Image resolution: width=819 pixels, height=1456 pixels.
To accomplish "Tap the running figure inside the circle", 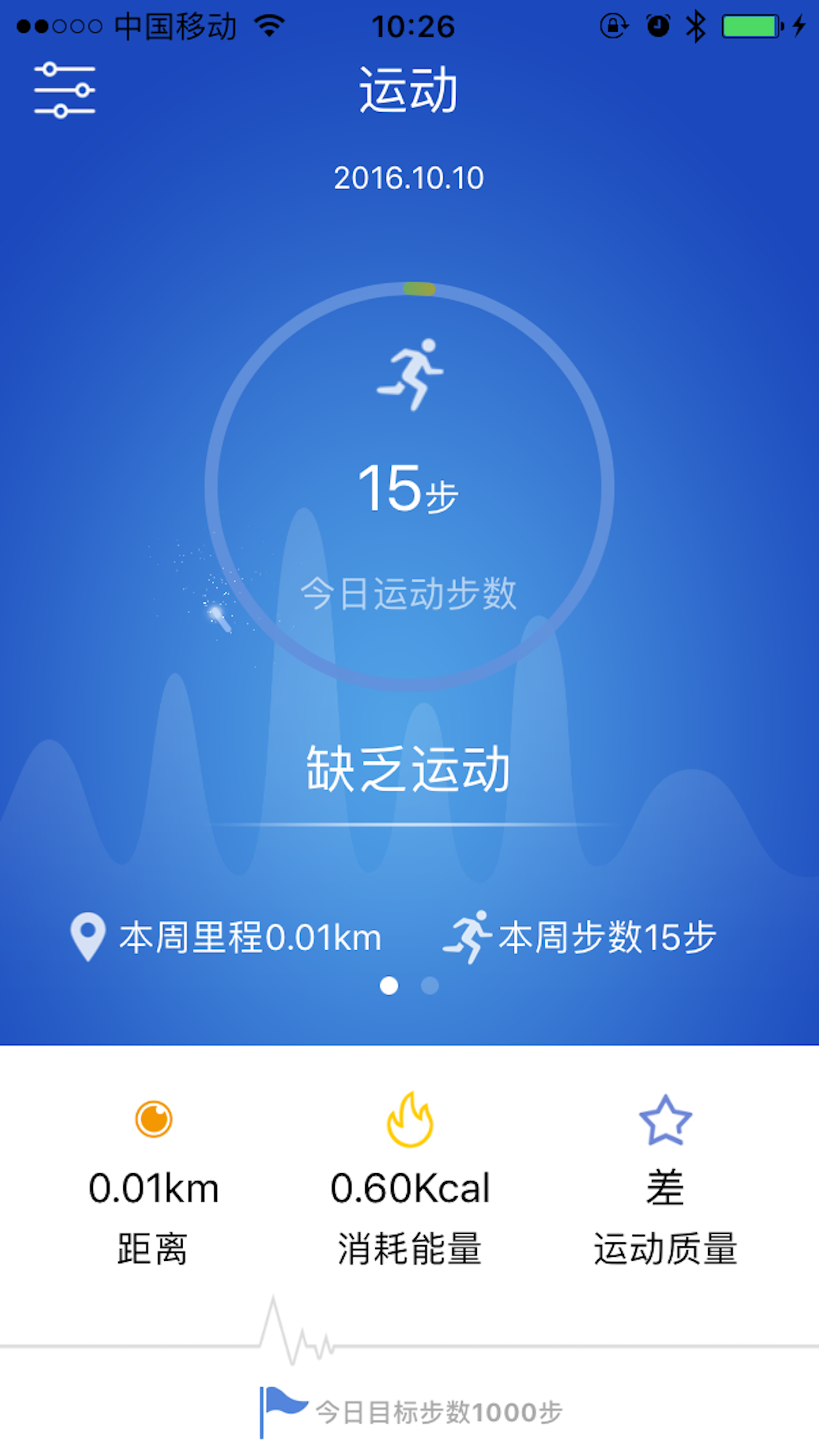I will [409, 376].
